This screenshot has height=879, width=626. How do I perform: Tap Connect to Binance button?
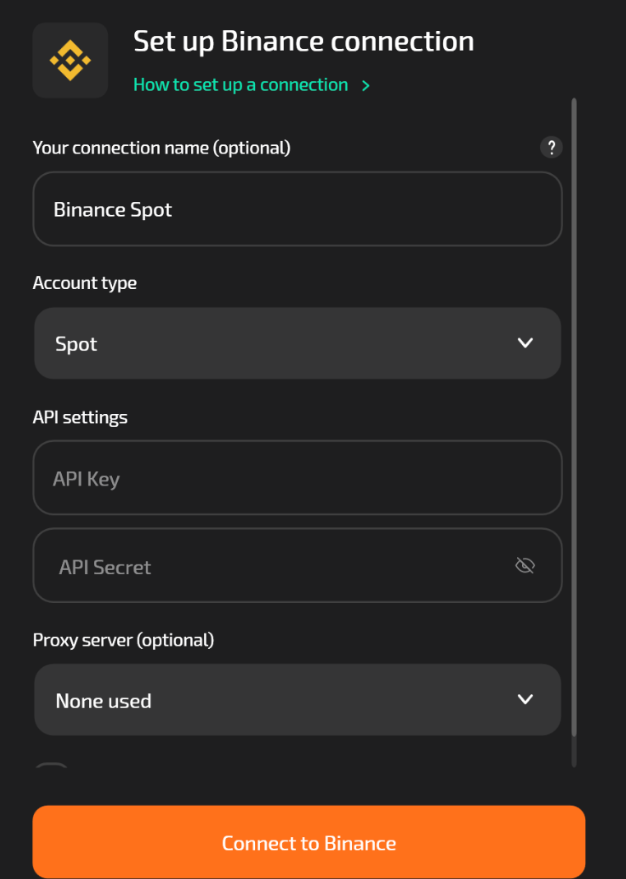(x=308, y=842)
